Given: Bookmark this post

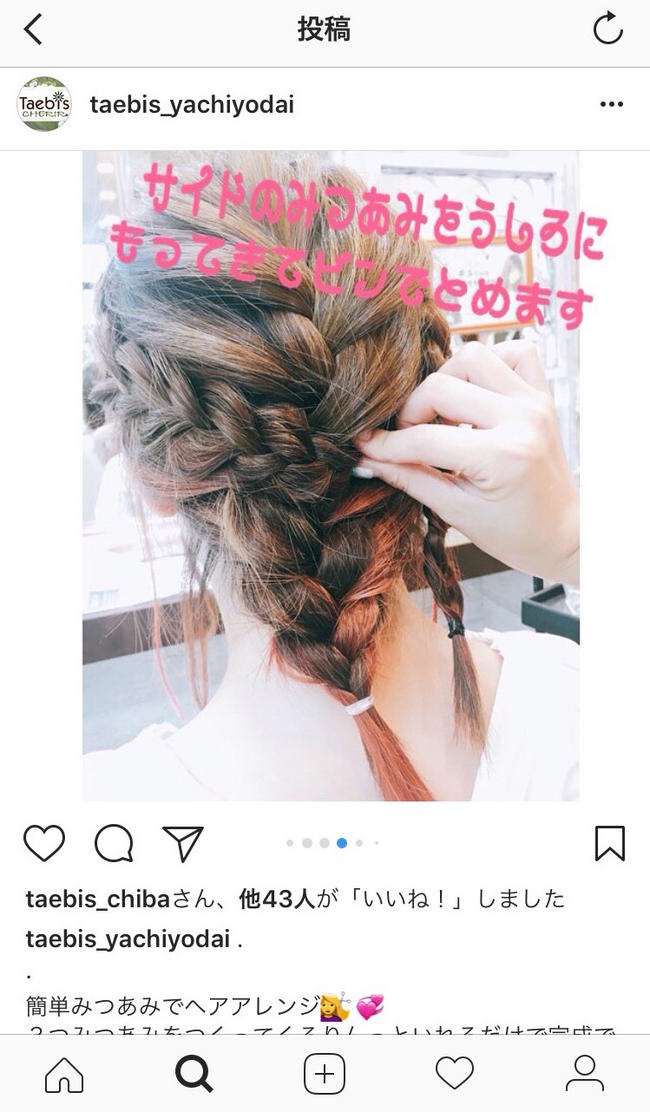Looking at the screenshot, I should (610, 843).
